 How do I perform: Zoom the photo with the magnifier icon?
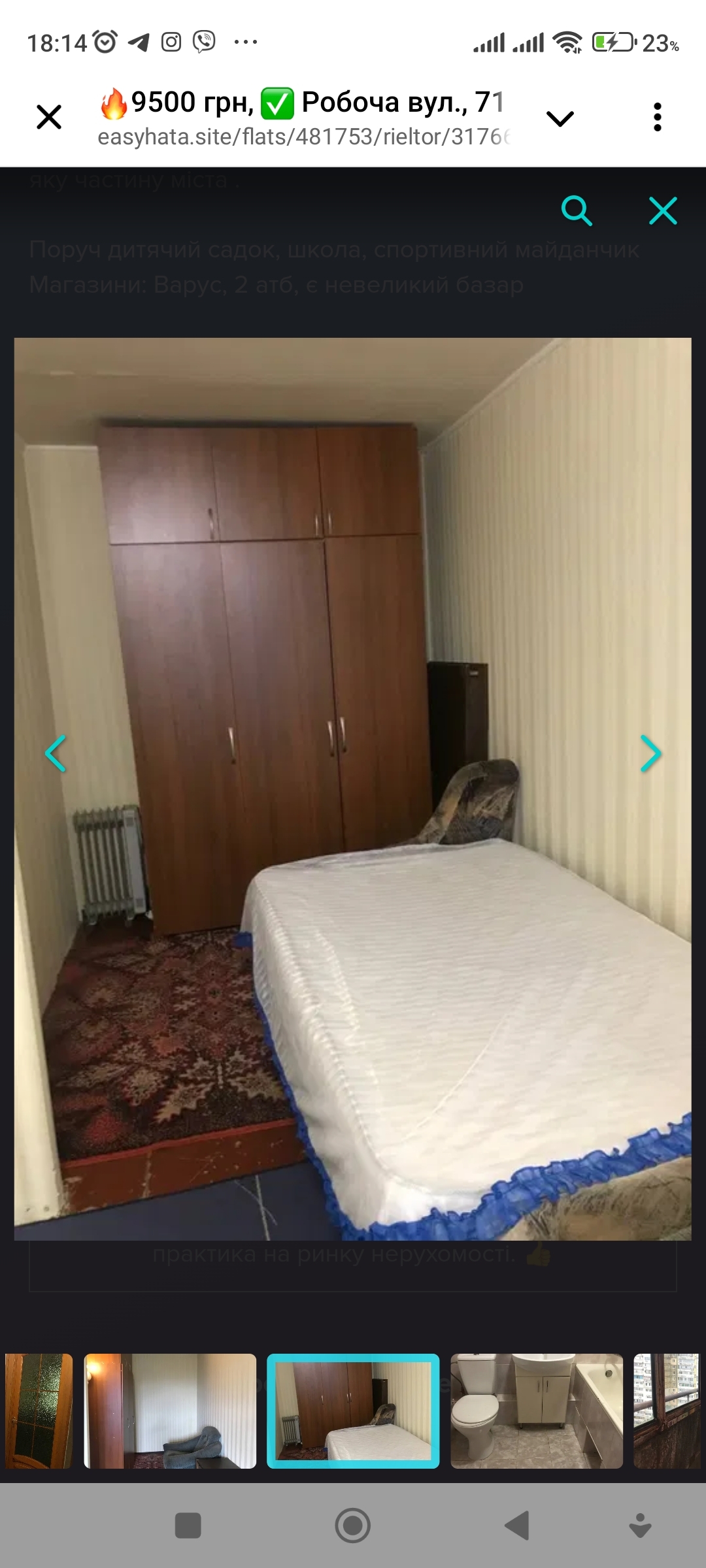(577, 211)
